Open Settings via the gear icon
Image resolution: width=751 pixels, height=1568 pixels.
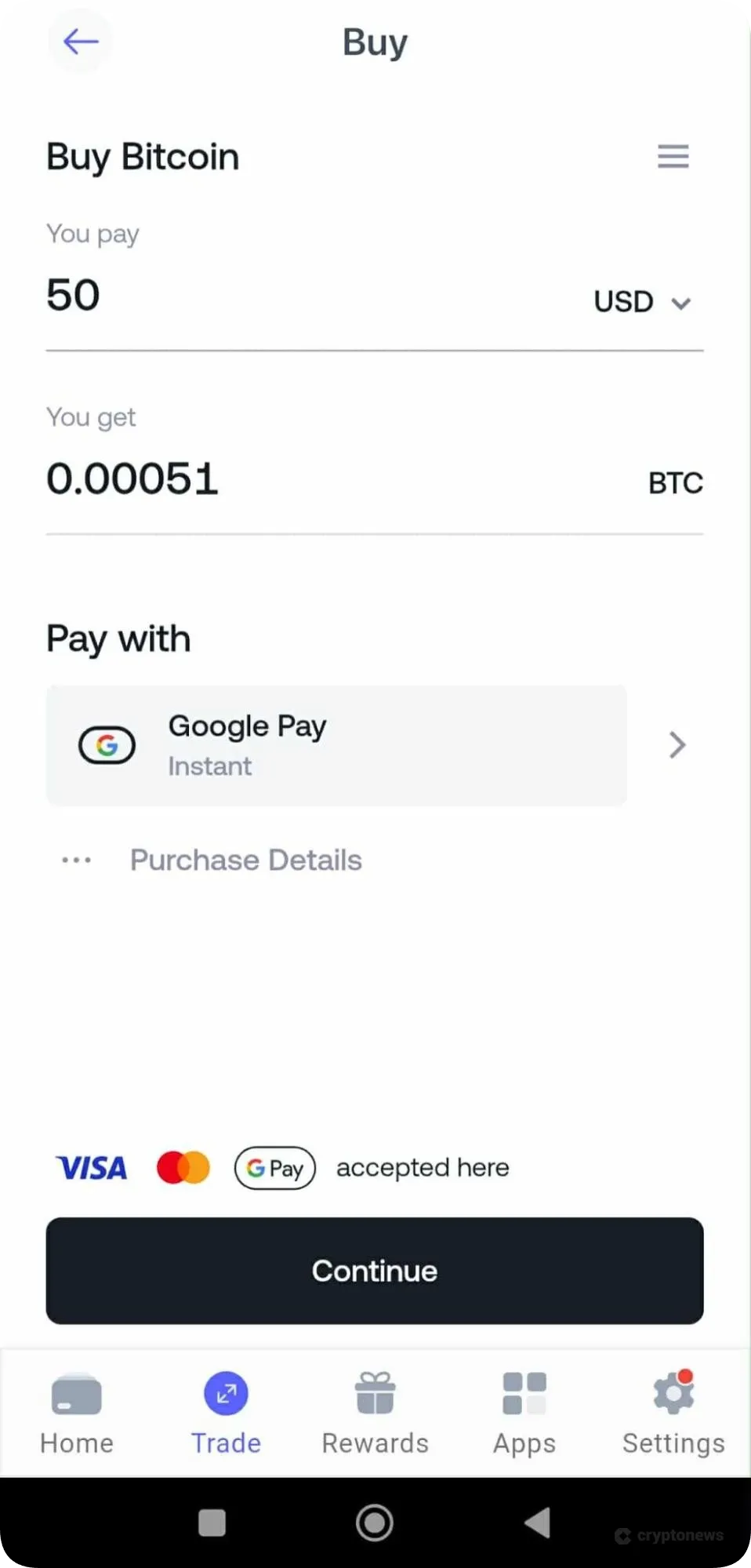(x=672, y=1395)
